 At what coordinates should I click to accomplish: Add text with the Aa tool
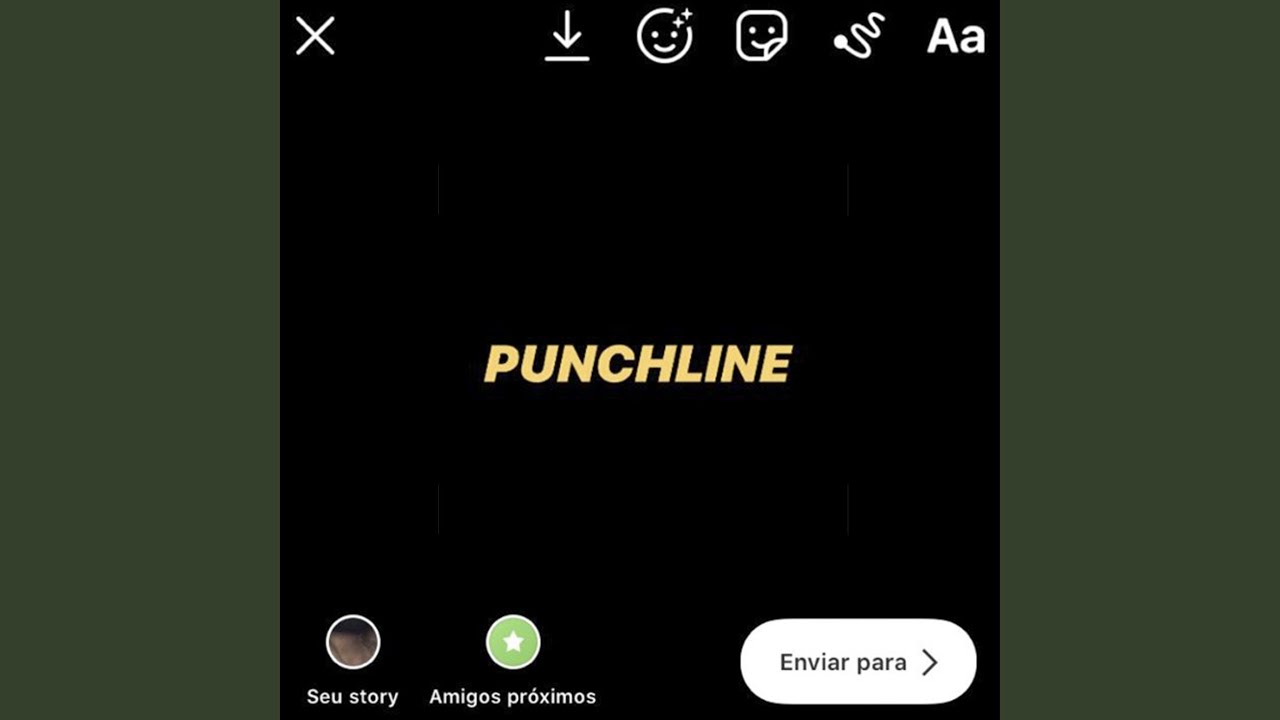[x=955, y=37]
